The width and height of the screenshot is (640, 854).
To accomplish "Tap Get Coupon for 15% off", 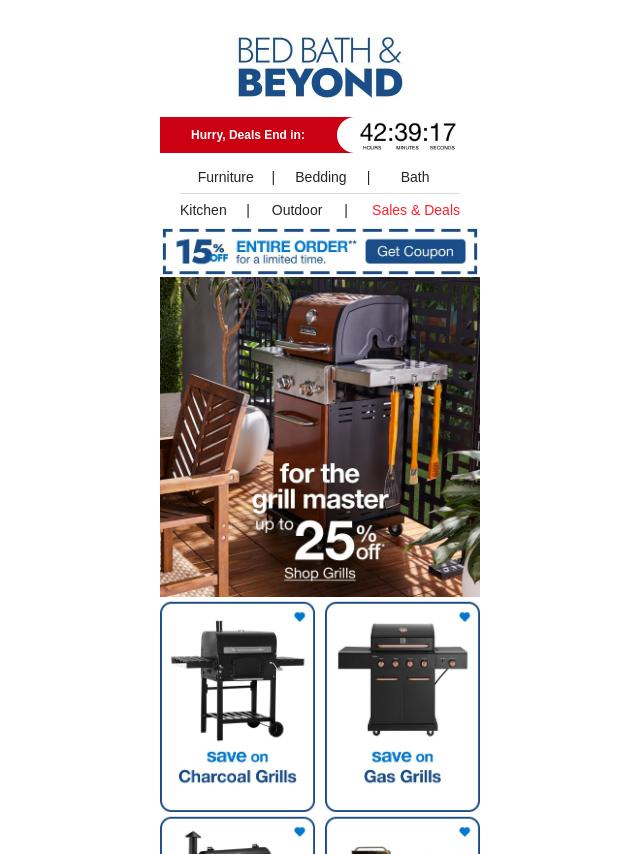I will [x=415, y=252].
